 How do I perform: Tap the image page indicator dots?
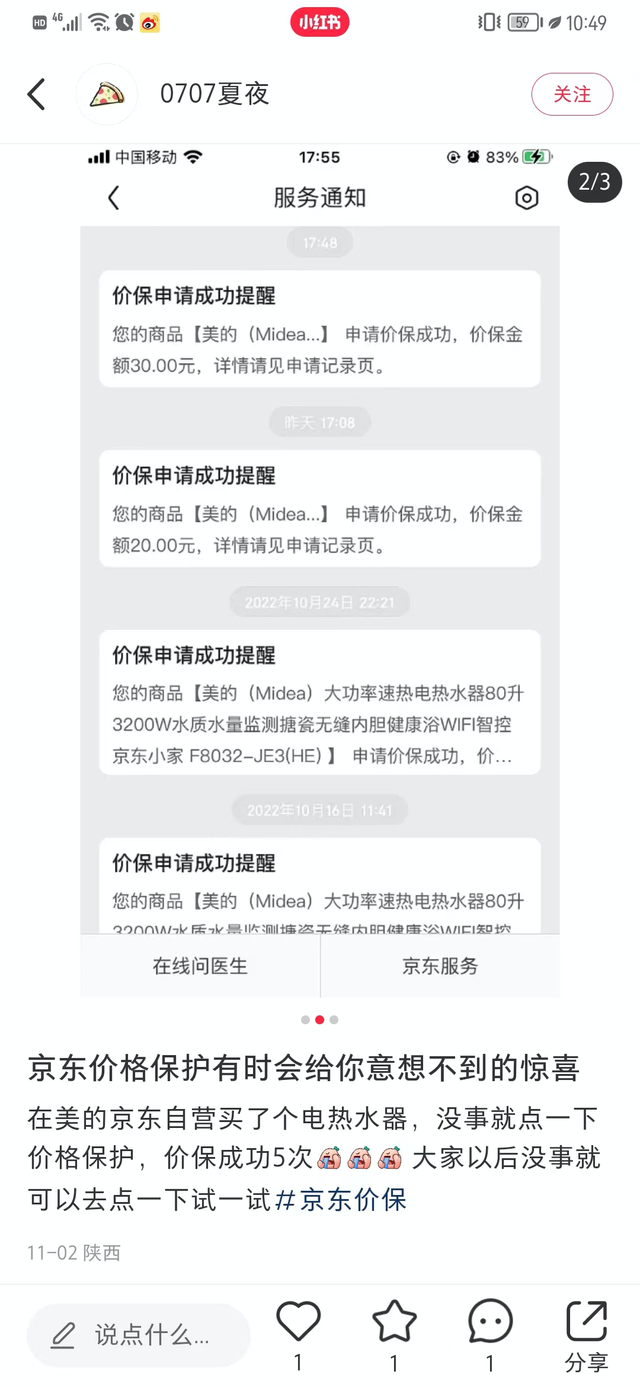pos(320,1020)
